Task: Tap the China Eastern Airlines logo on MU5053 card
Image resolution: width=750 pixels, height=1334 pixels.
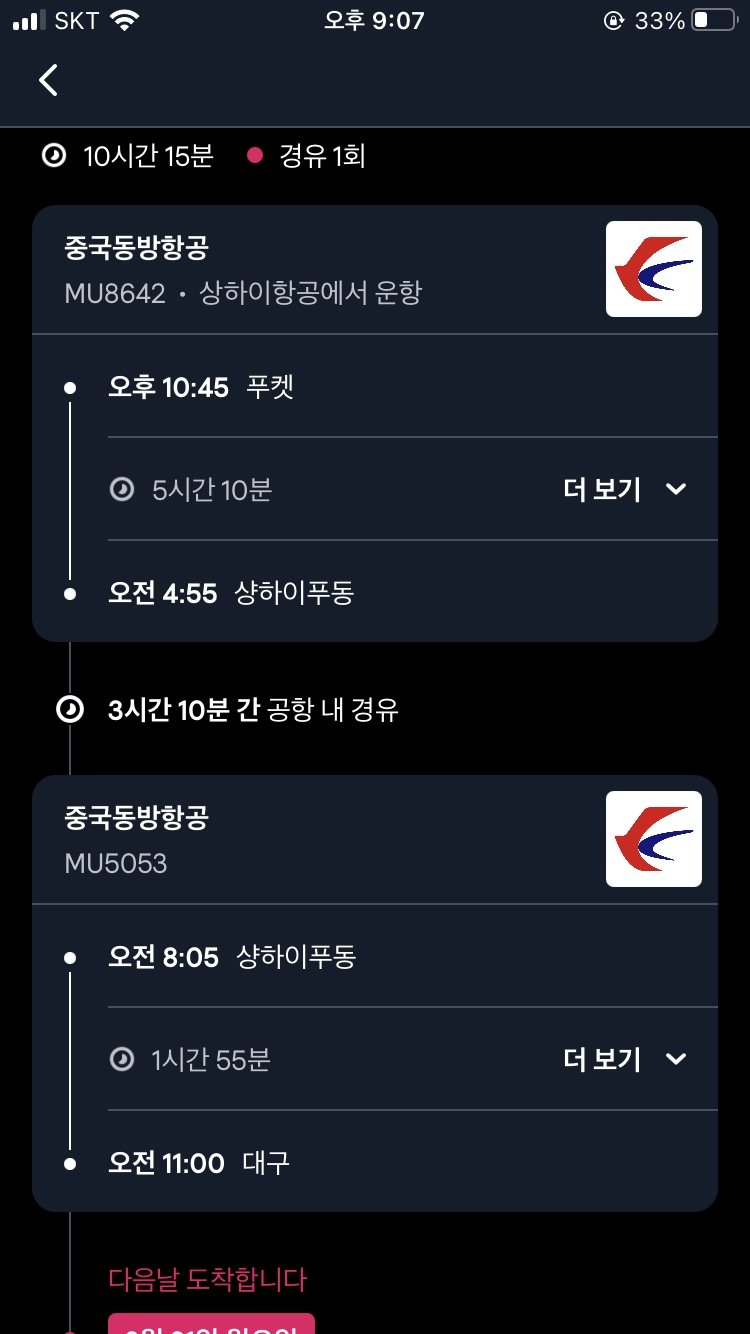Action: (653, 838)
